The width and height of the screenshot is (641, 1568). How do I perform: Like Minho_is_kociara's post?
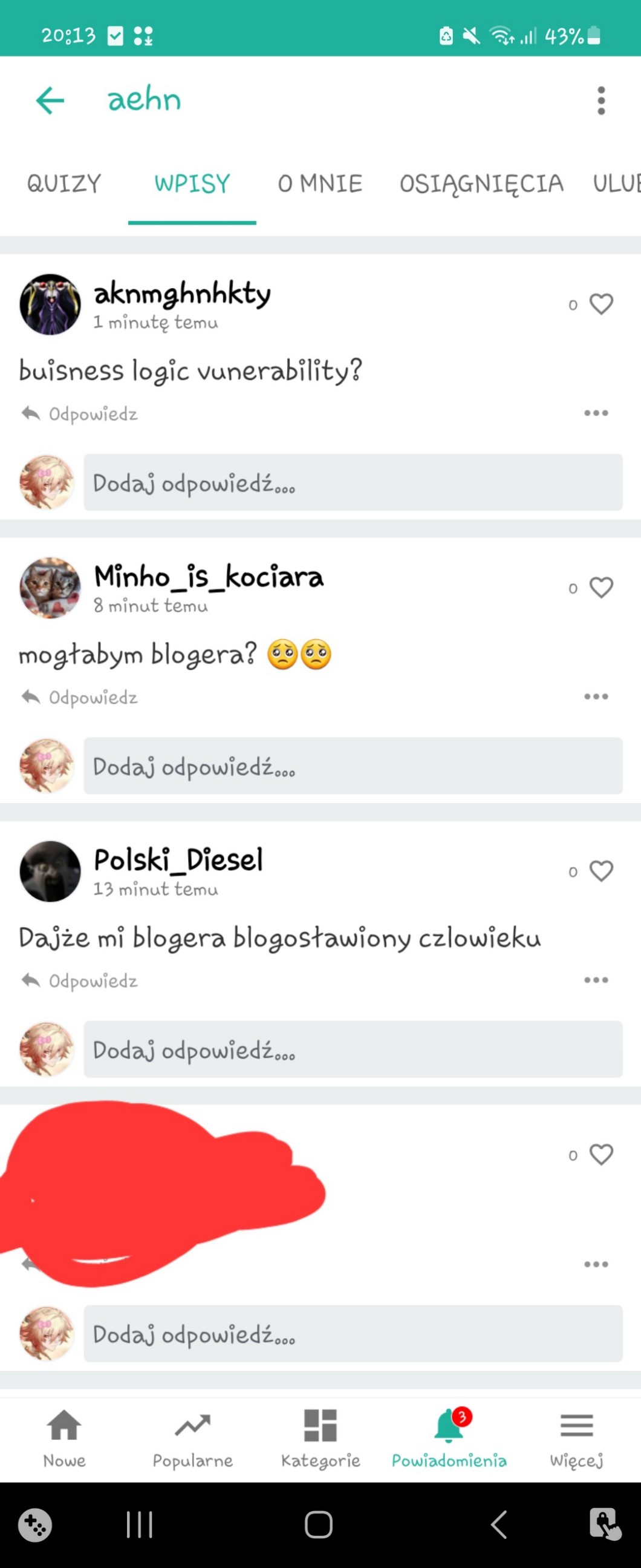[601, 588]
